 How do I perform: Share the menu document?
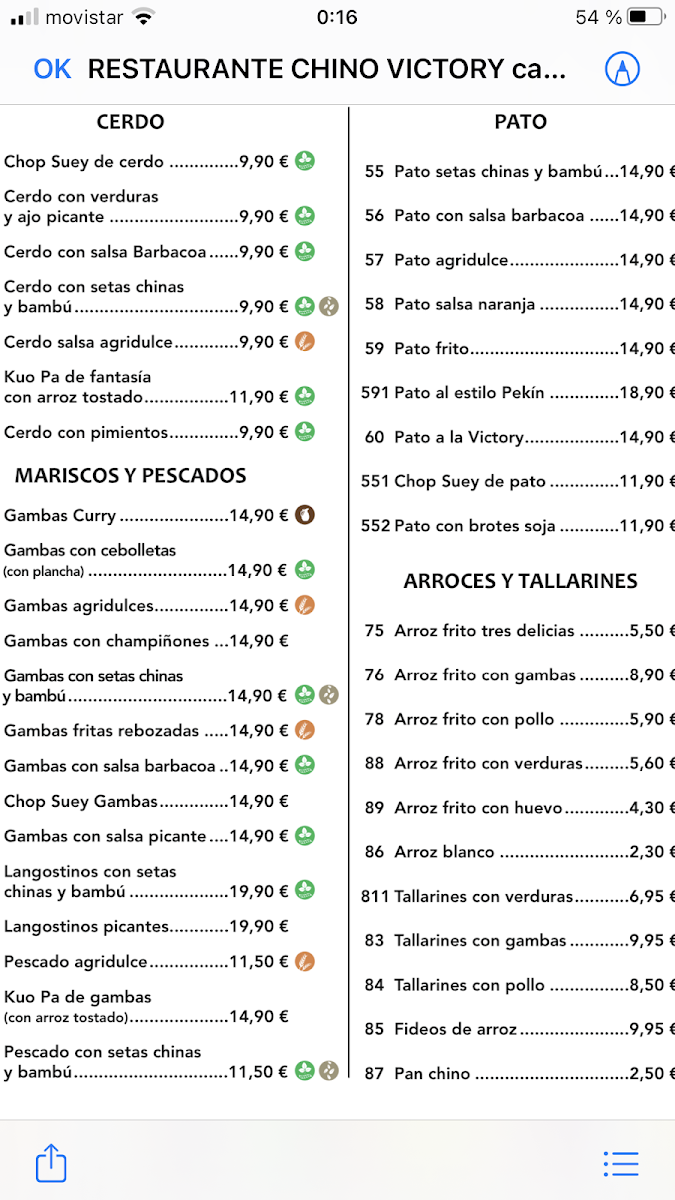pyautogui.click(x=51, y=1162)
